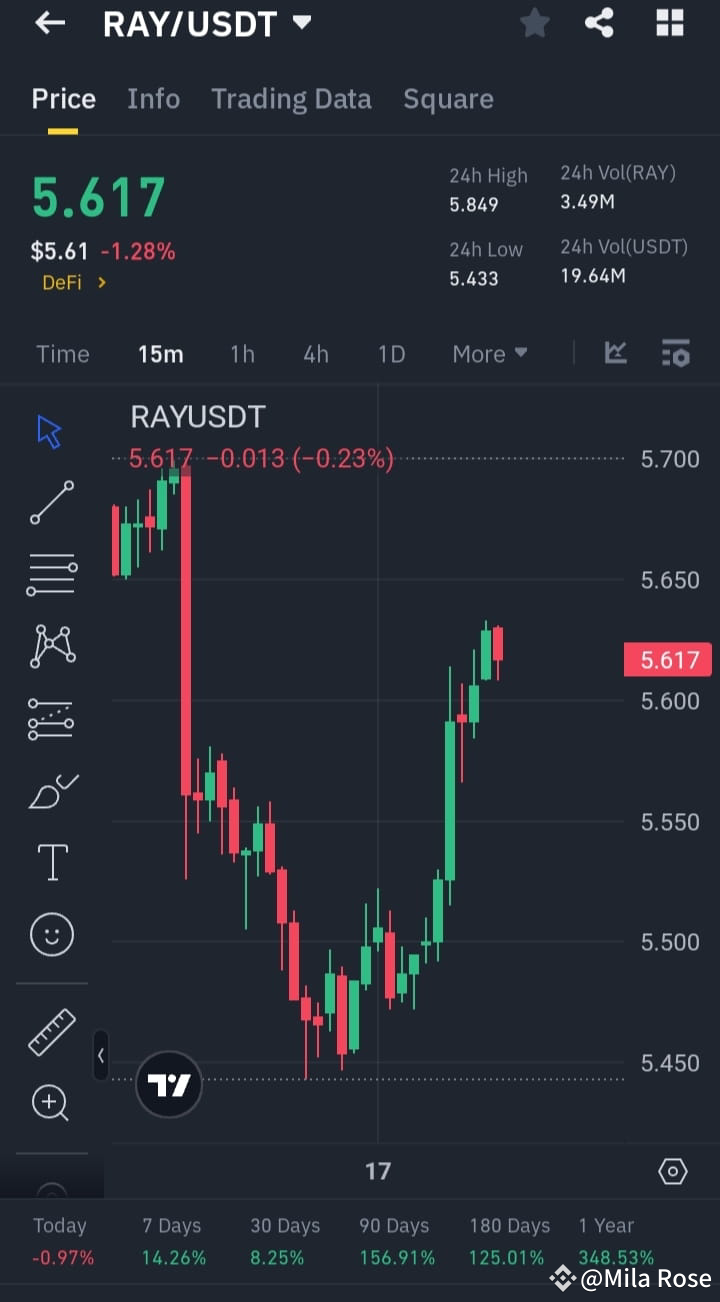This screenshot has height=1302, width=720.
Task: Select the text annotation tool
Action: 50,861
